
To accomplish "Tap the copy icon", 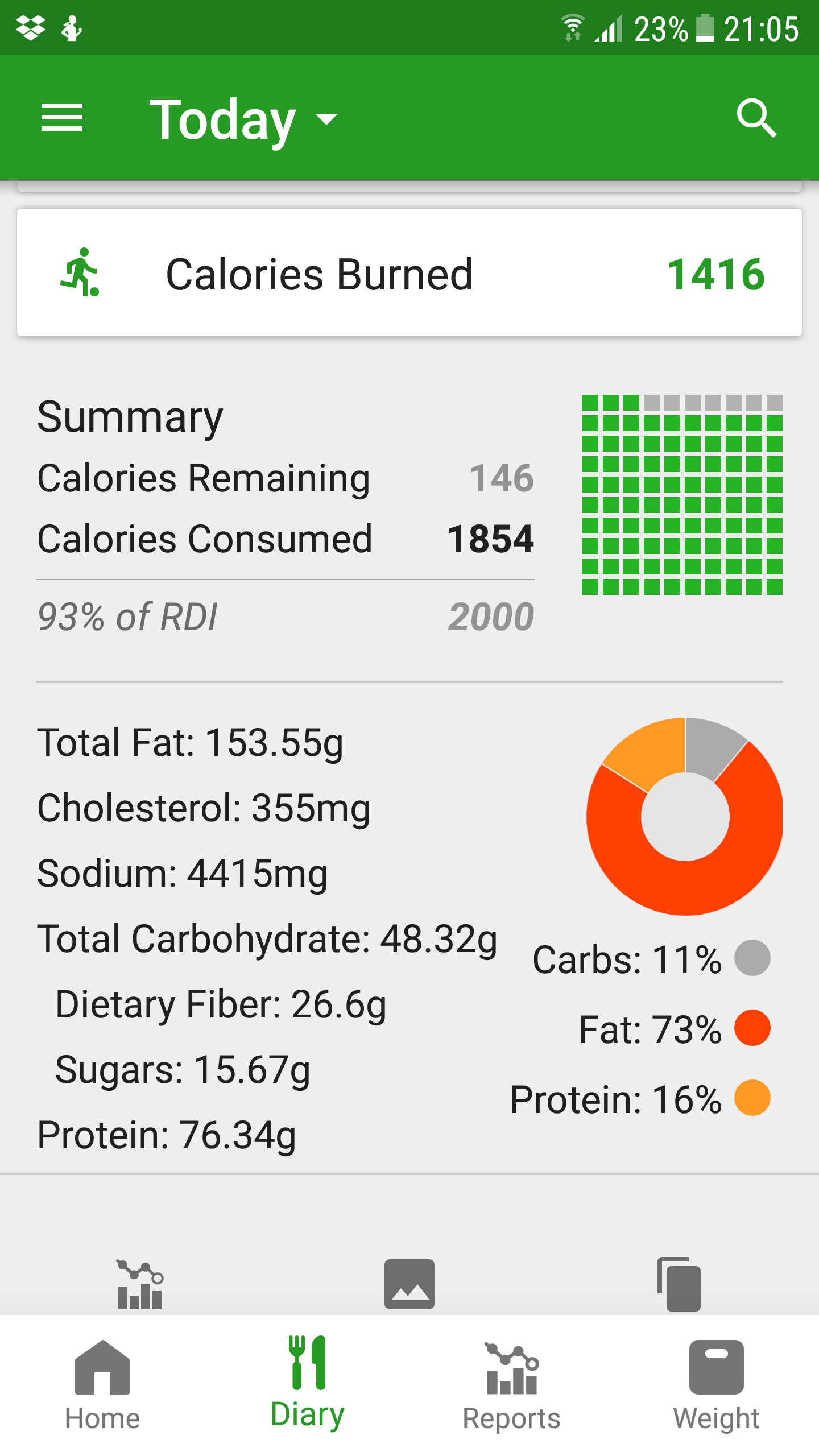I will point(679,1284).
